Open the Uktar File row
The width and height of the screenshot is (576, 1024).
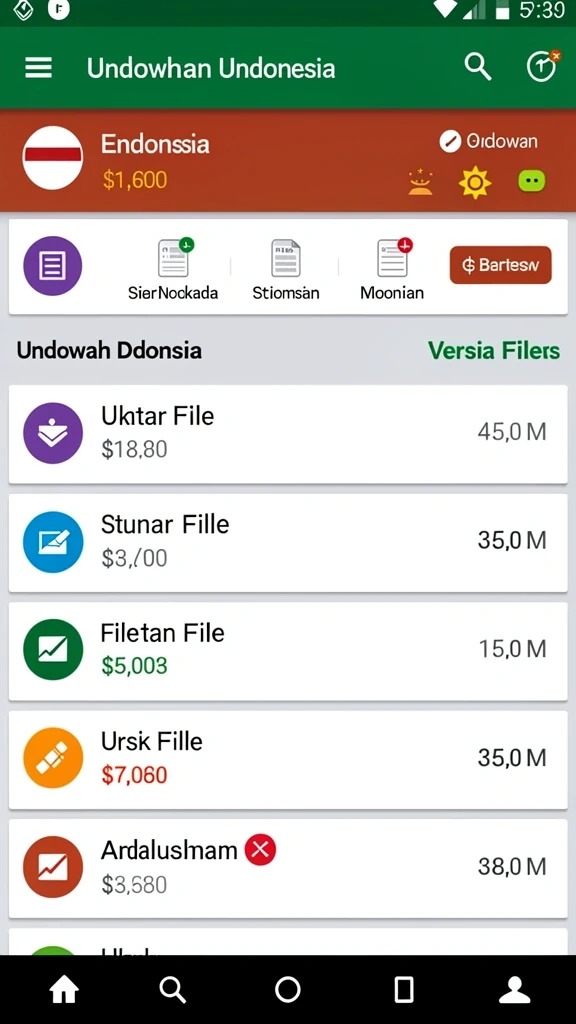[288, 434]
